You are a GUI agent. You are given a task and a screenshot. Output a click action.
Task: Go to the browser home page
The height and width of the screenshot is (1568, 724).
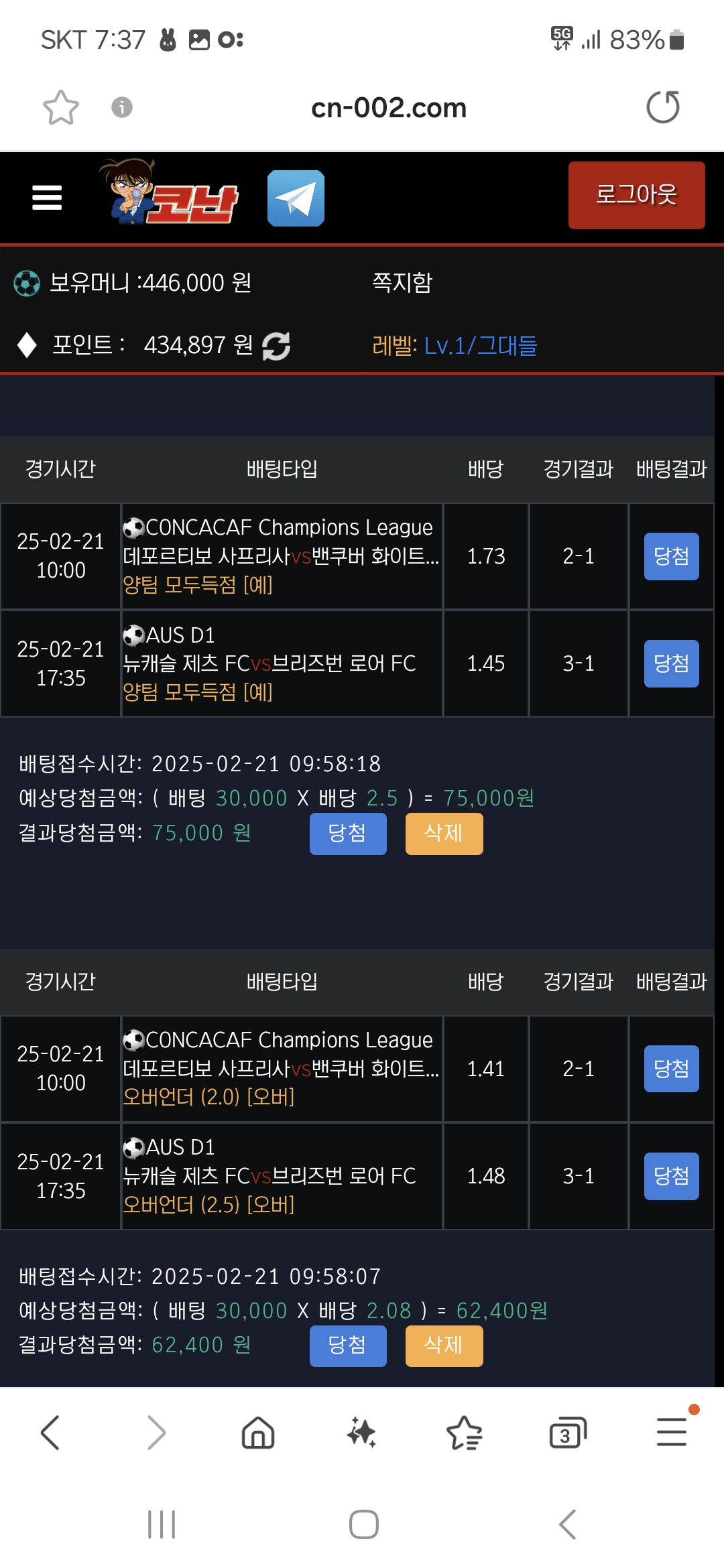pyautogui.click(x=258, y=1433)
